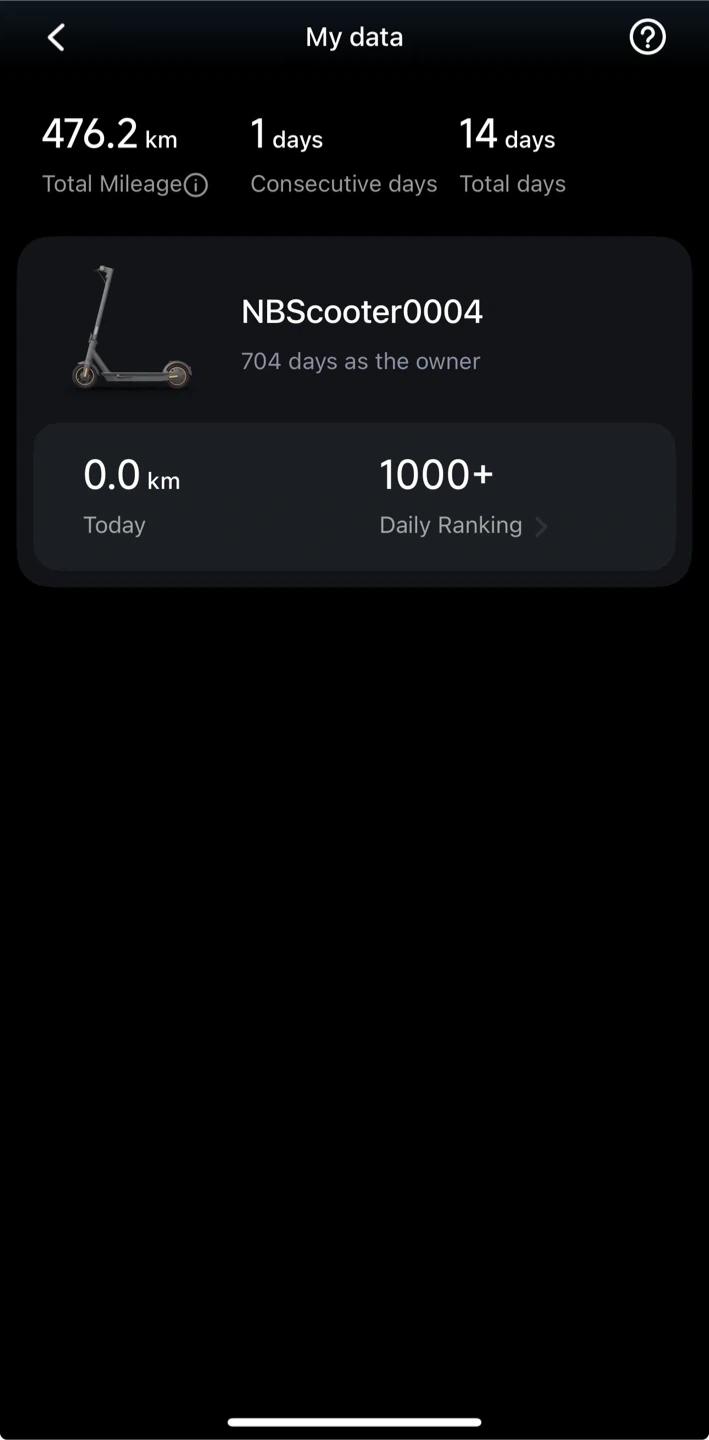
Task: Show Total Mileage info
Action: [197, 185]
